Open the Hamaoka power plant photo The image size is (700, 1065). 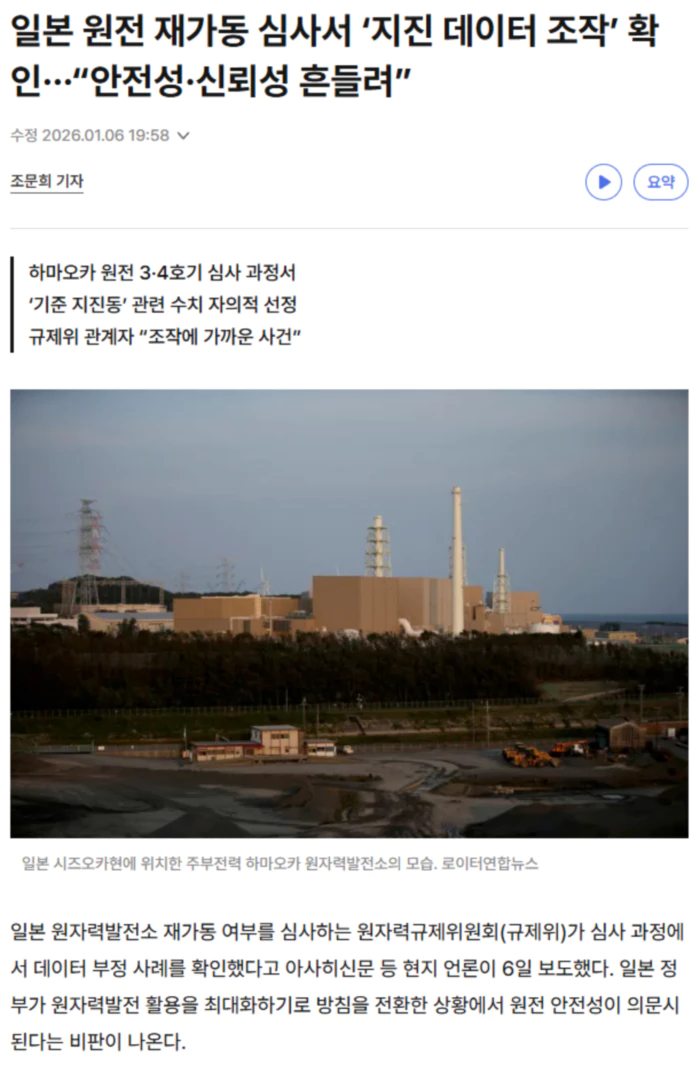(x=349, y=612)
